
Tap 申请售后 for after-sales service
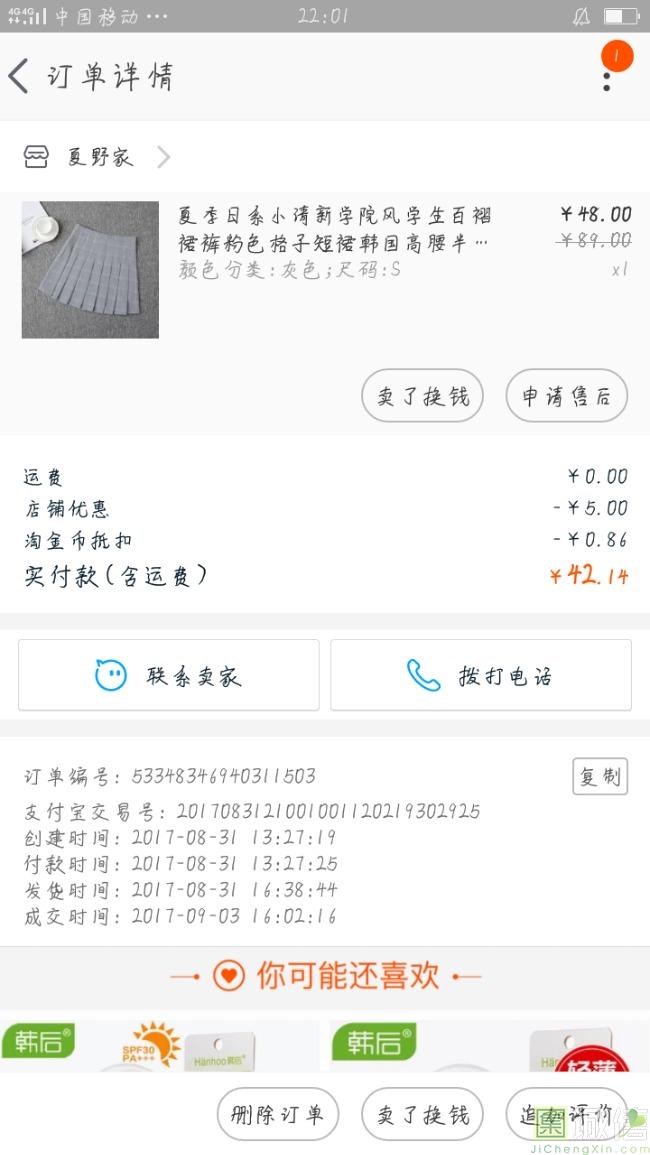pos(567,396)
